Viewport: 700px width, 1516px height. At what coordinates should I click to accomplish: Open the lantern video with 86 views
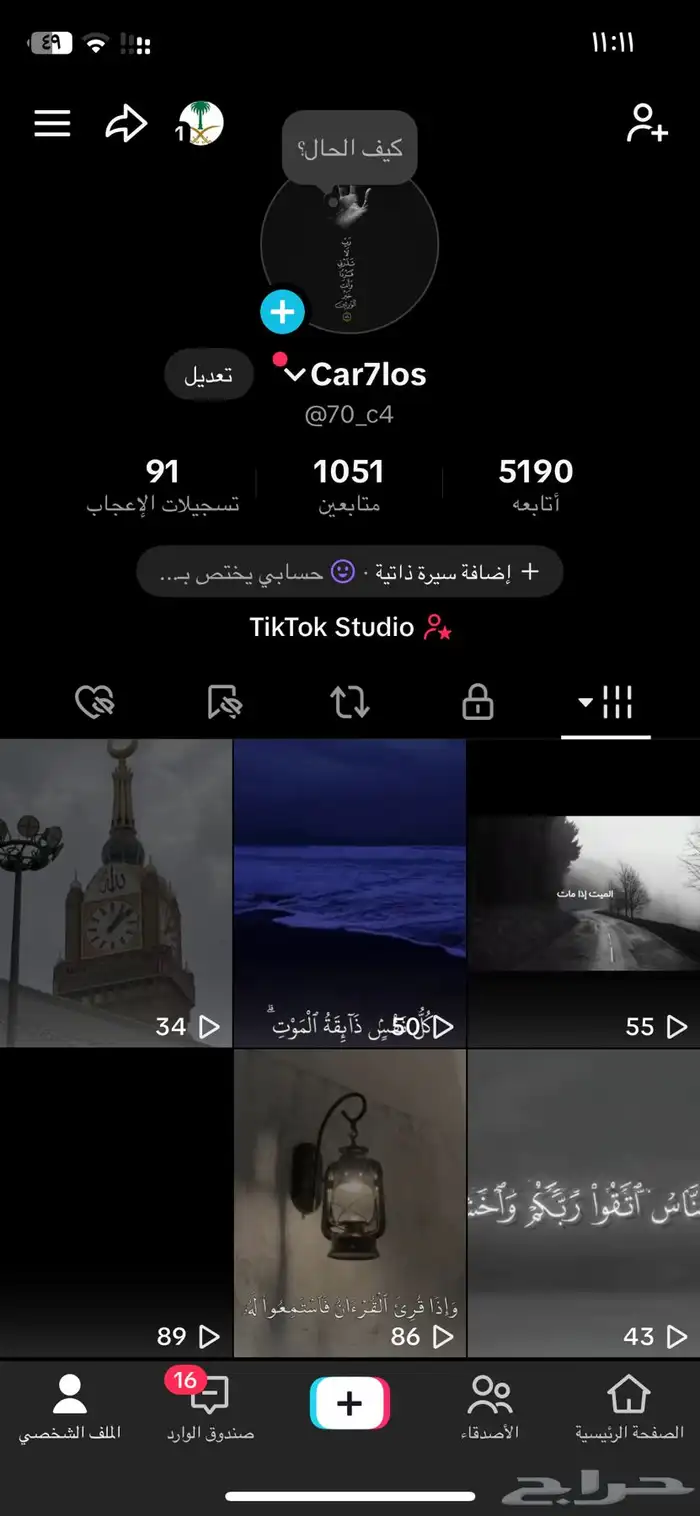point(350,1203)
